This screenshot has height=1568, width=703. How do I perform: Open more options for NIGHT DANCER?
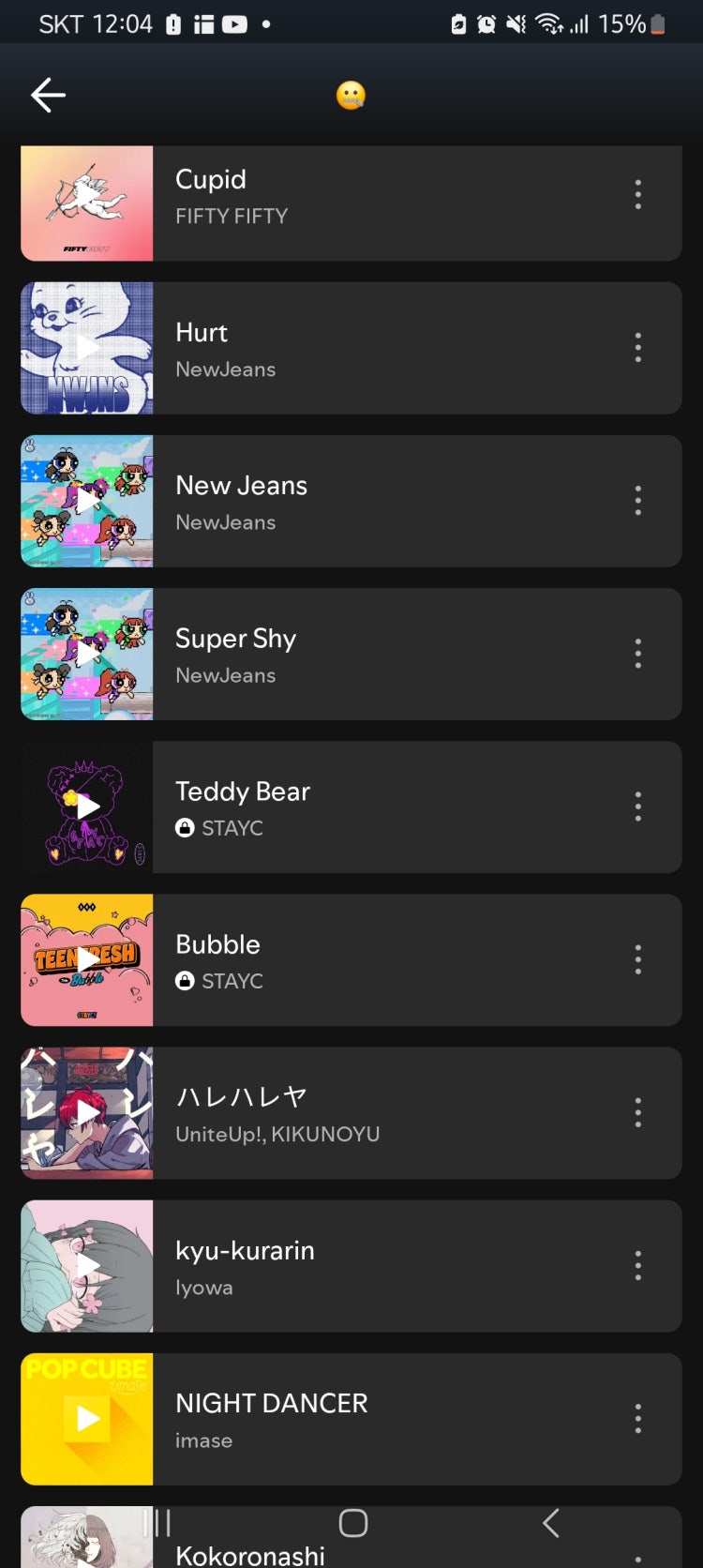637,1419
